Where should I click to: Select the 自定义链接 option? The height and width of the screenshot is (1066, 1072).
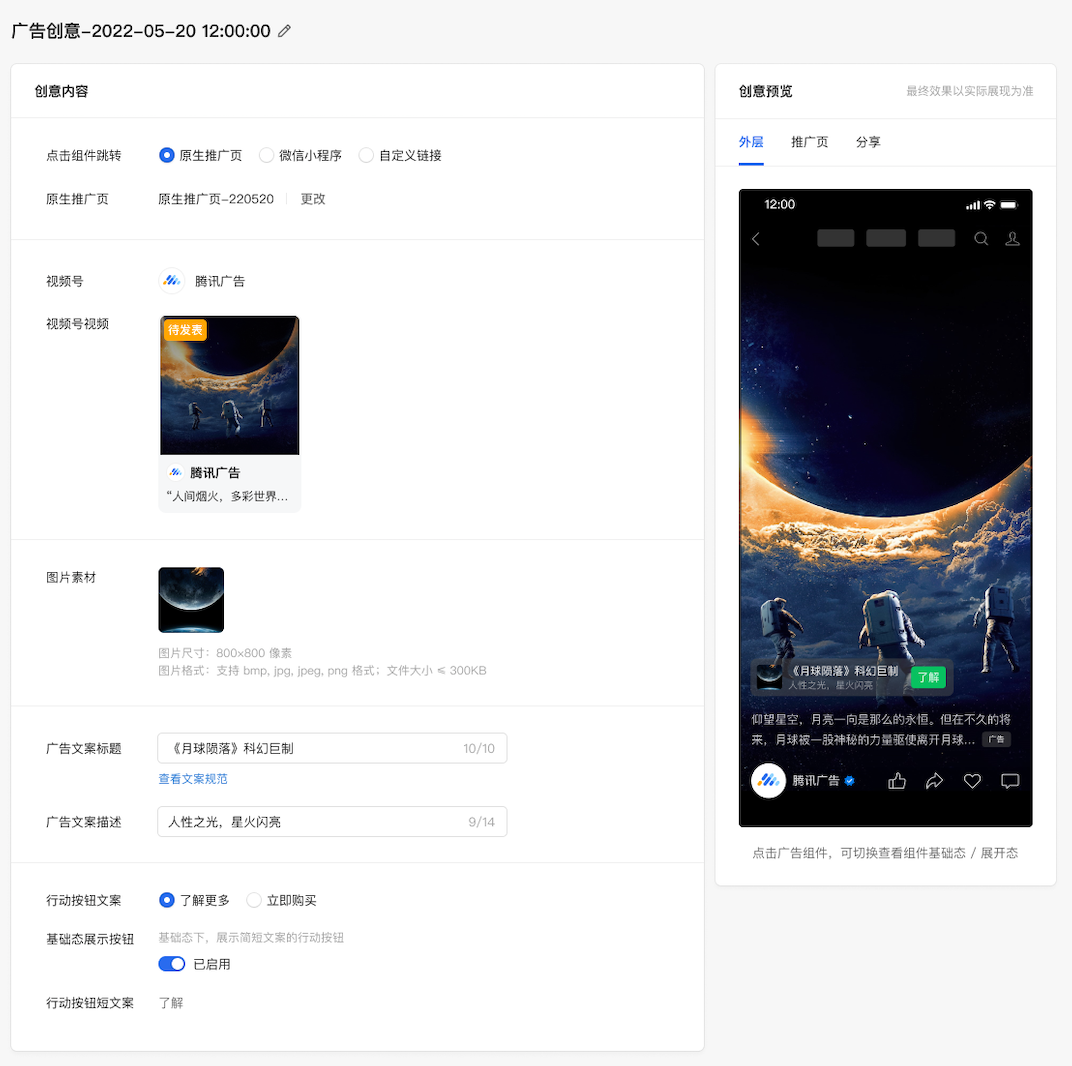click(366, 155)
